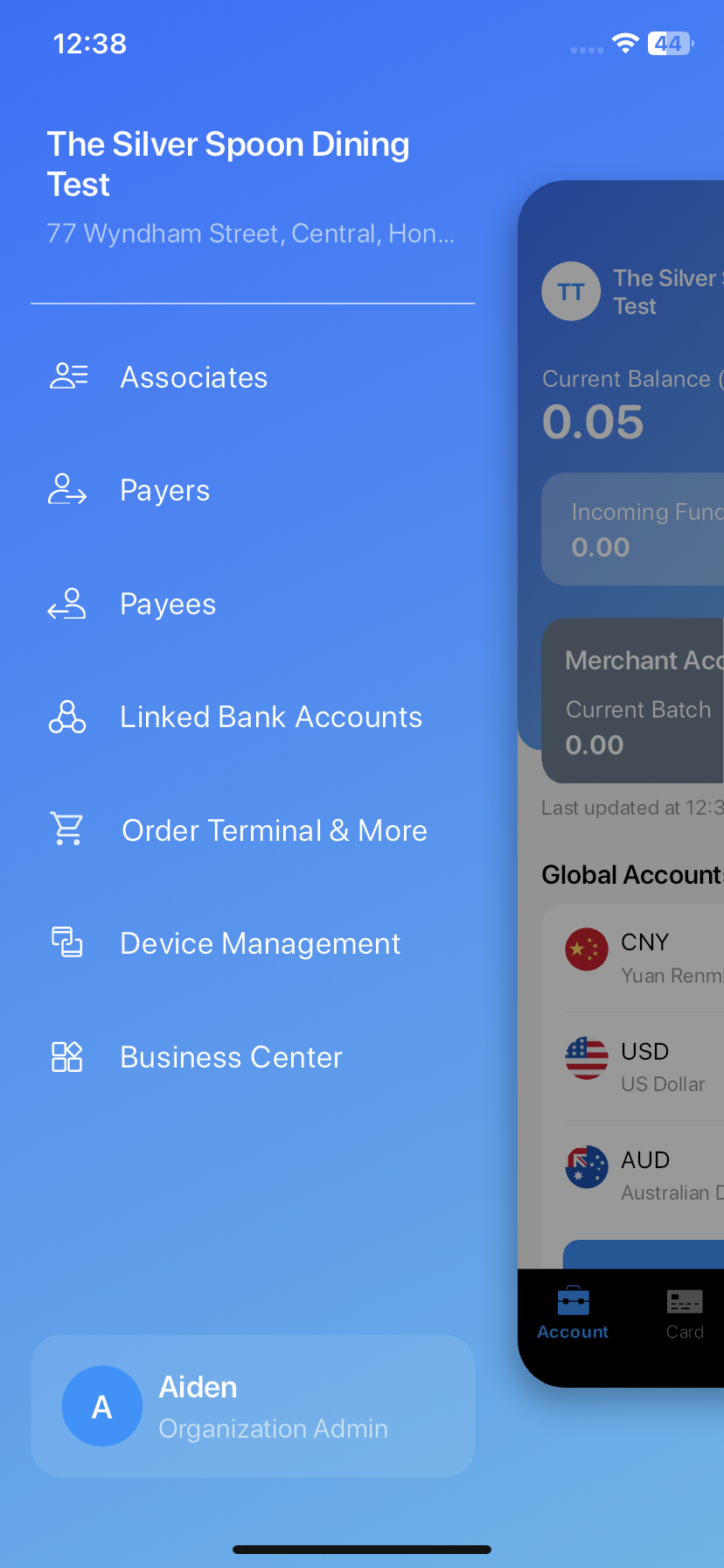
Task: Open Business Center
Action: 252,1057
